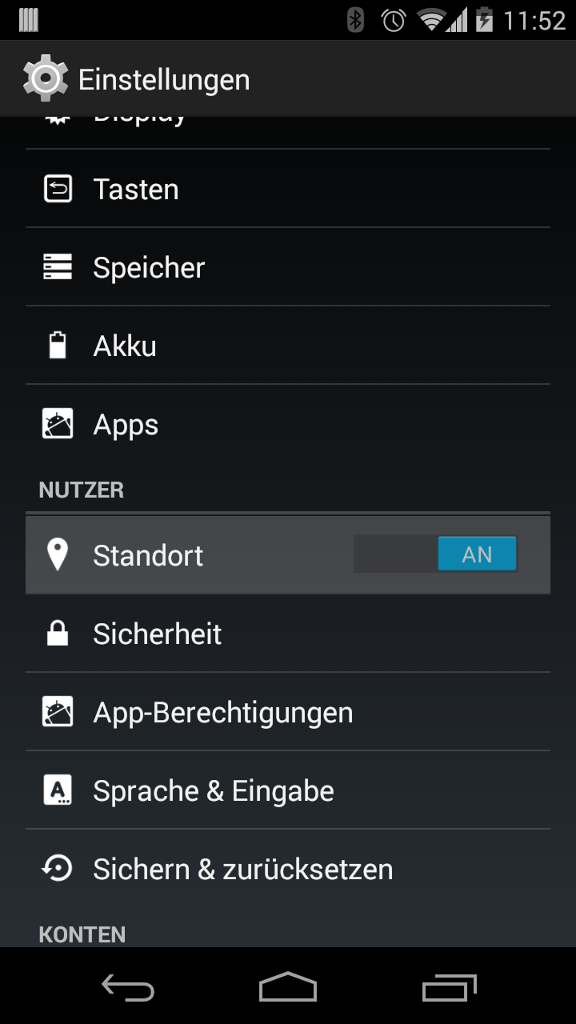Open Sicherheit settings
Viewport: 576px width, 1024px height.
(x=287, y=633)
